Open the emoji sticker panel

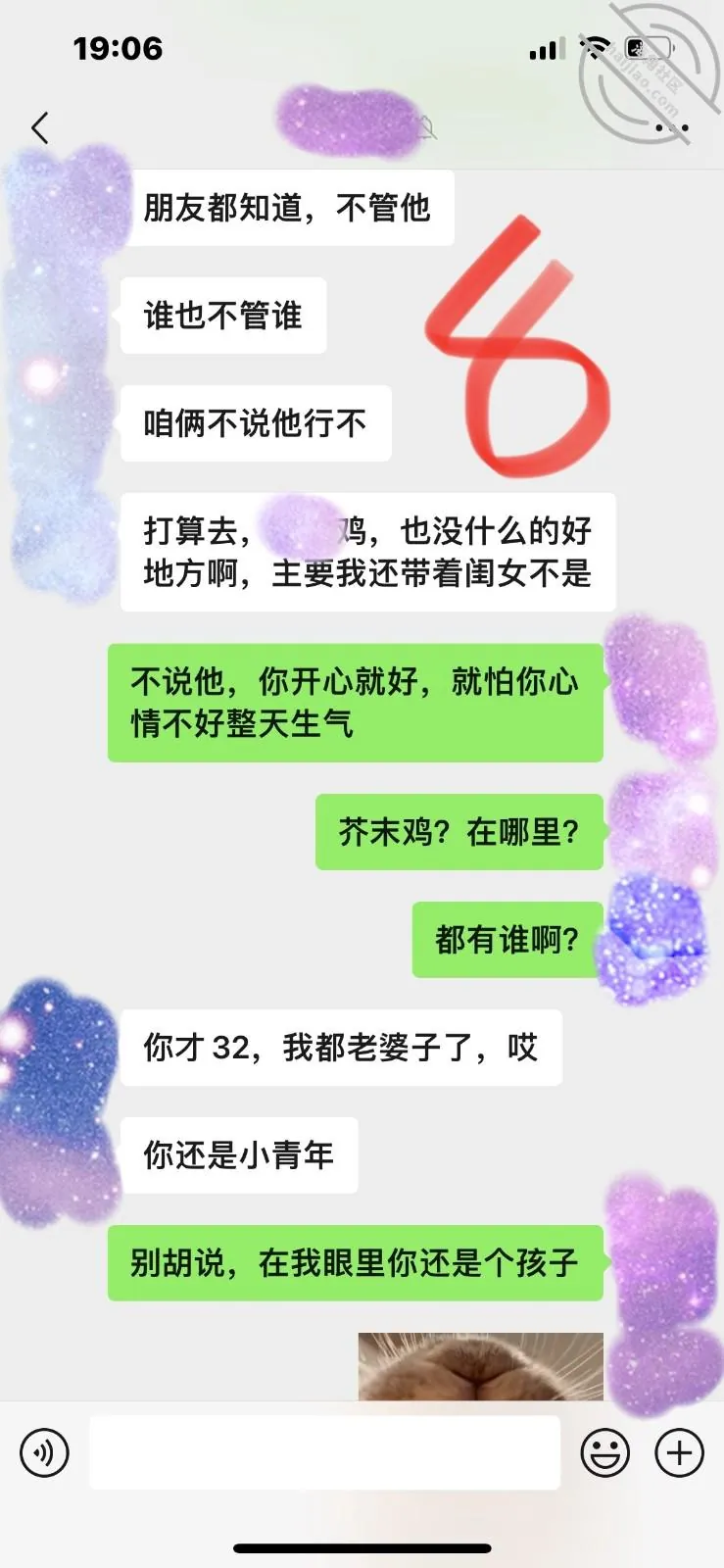[x=605, y=1452]
